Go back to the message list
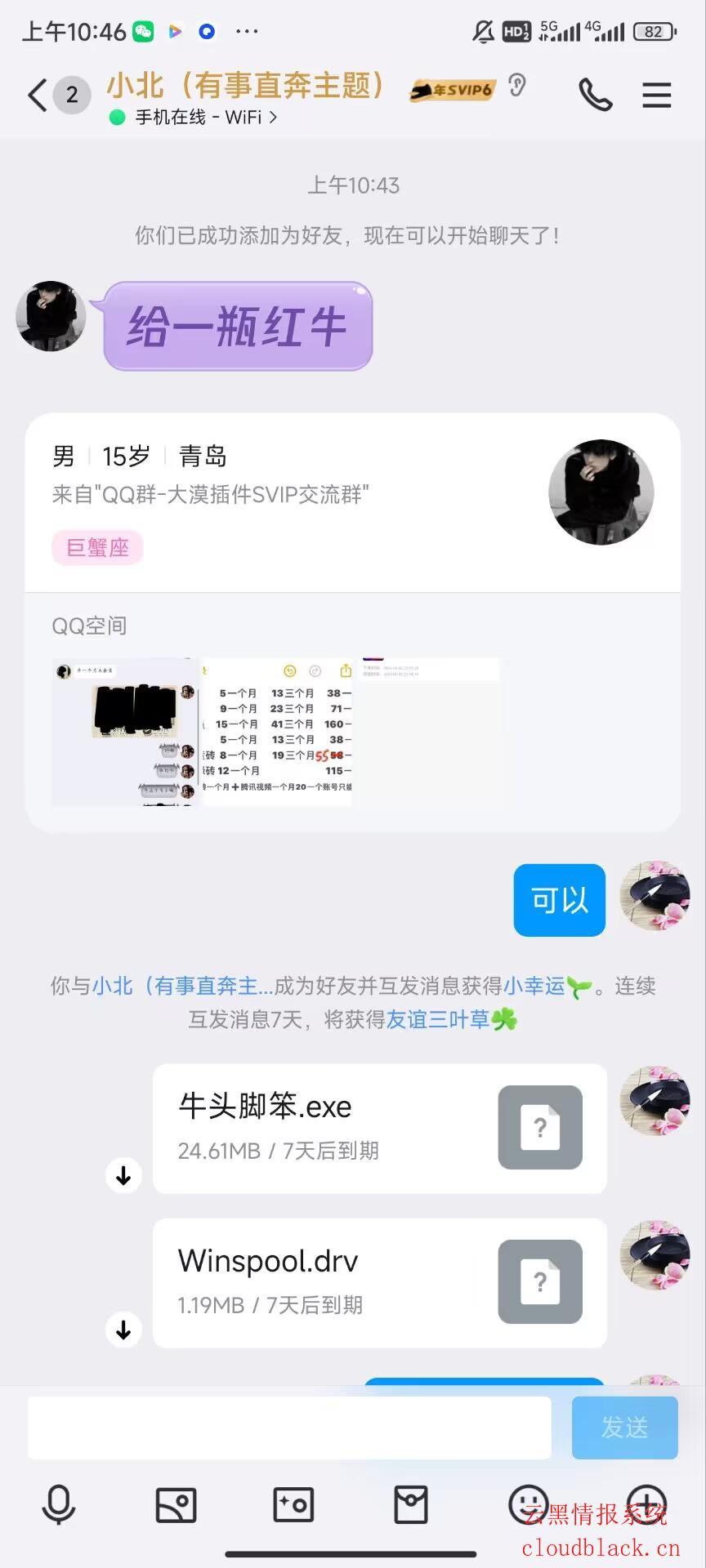Image resolution: width=706 pixels, height=1568 pixels. click(x=37, y=96)
